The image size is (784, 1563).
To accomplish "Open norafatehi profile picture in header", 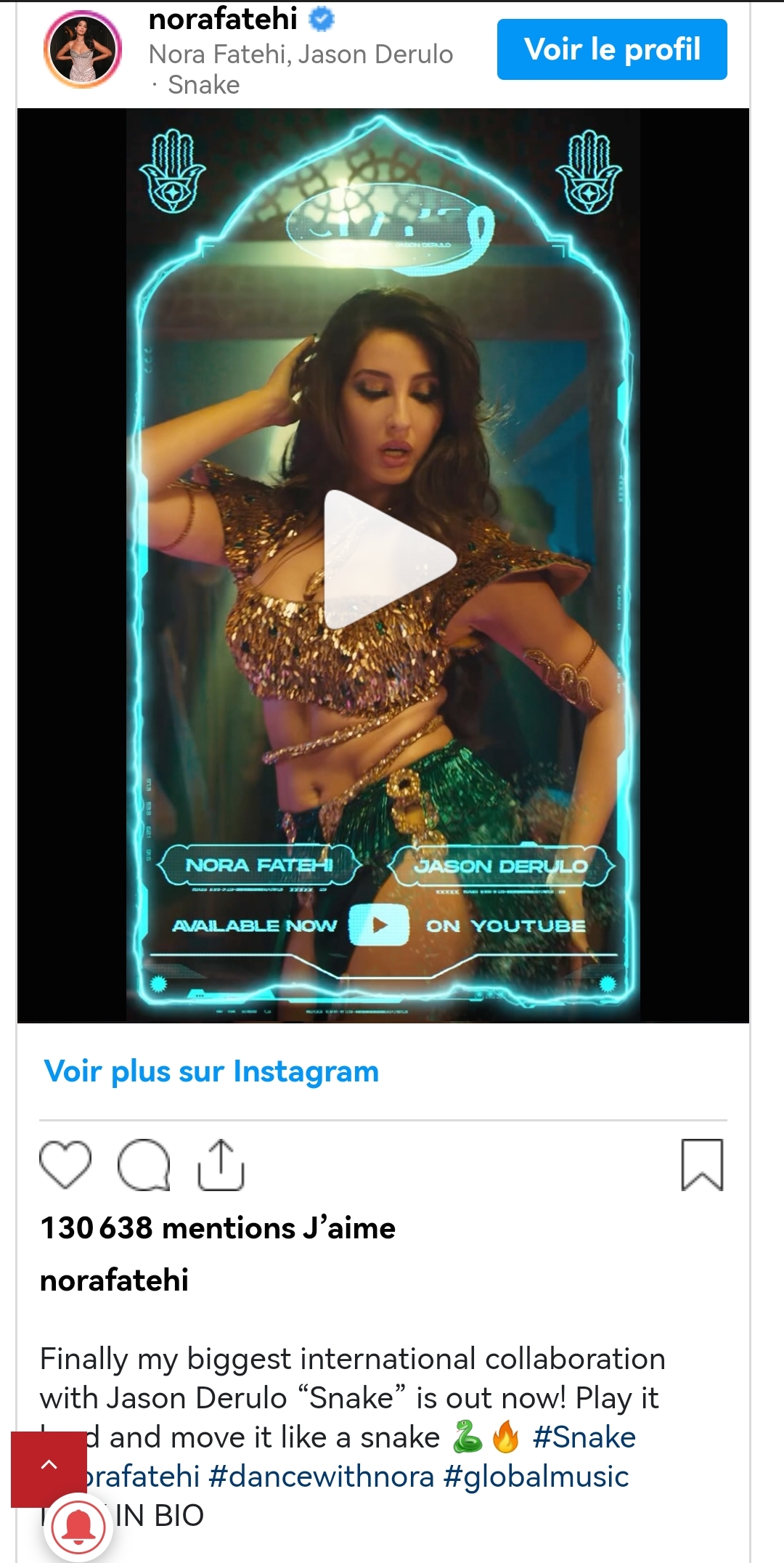I will tap(83, 49).
